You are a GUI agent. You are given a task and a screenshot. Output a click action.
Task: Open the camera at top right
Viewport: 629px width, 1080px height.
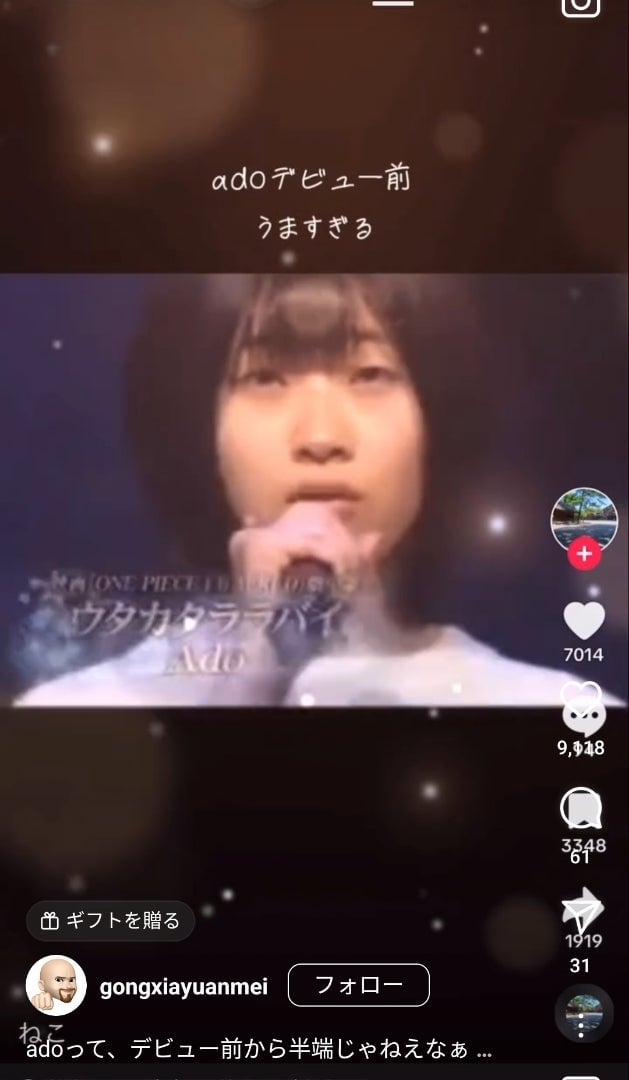tap(580, 5)
